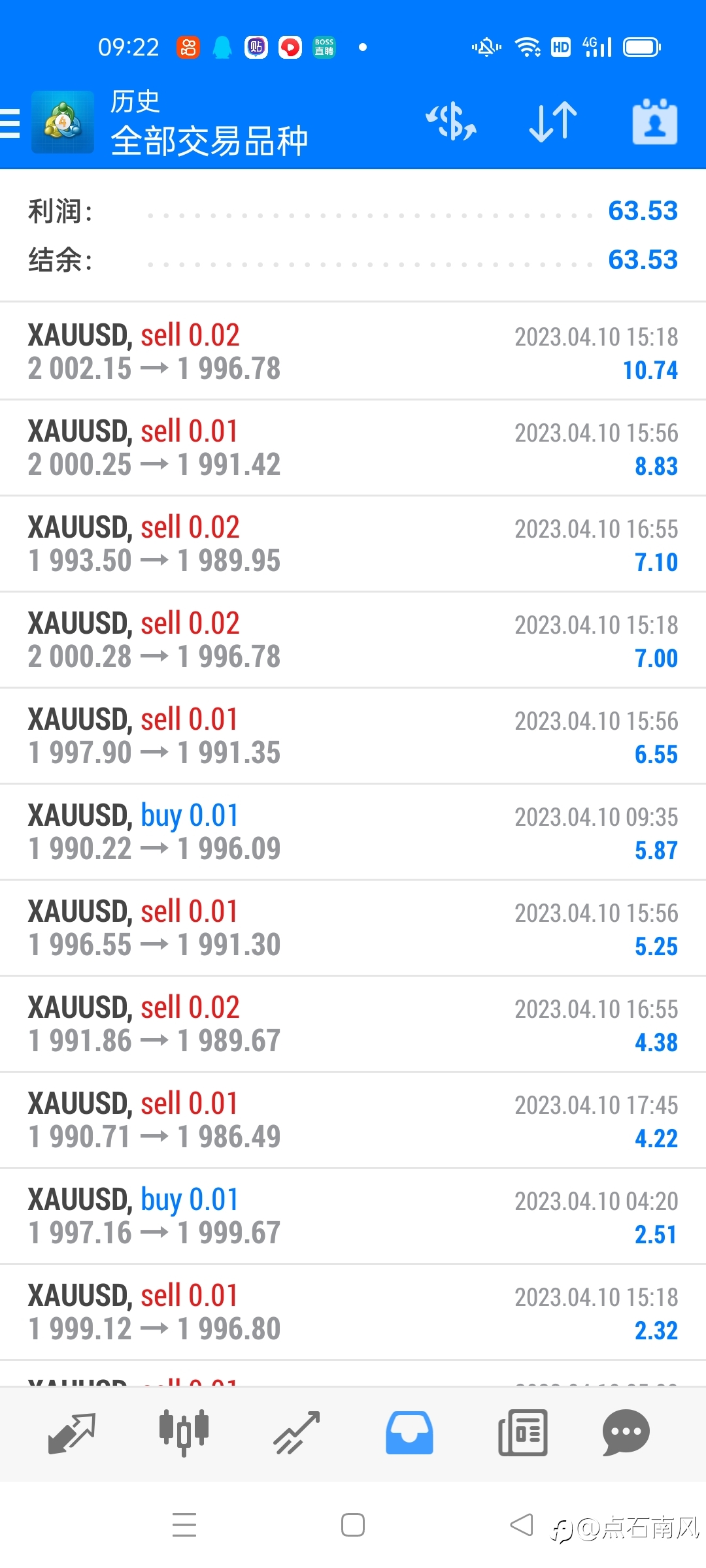706x1568 pixels.
Task: Open the Messages chat tab
Action: (626, 1433)
